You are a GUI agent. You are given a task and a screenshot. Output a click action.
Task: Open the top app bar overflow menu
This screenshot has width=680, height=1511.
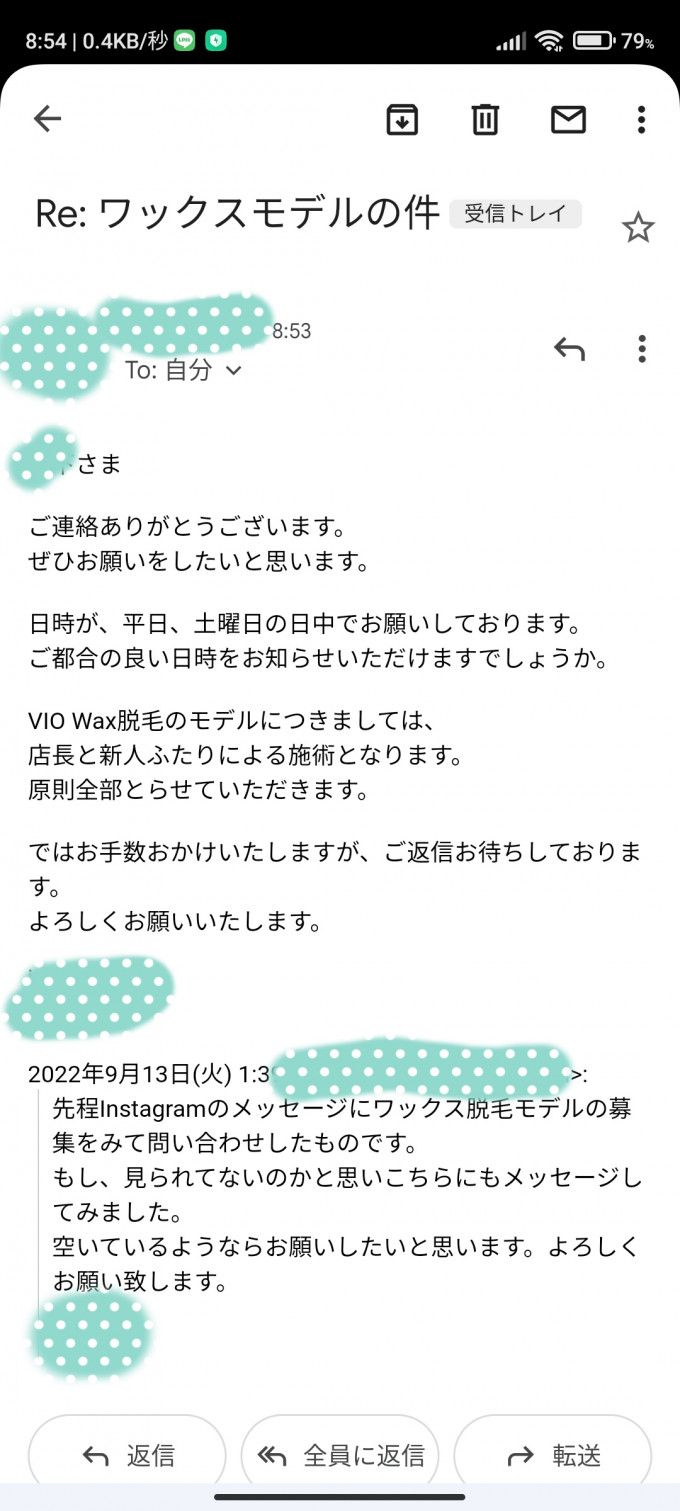click(x=641, y=120)
